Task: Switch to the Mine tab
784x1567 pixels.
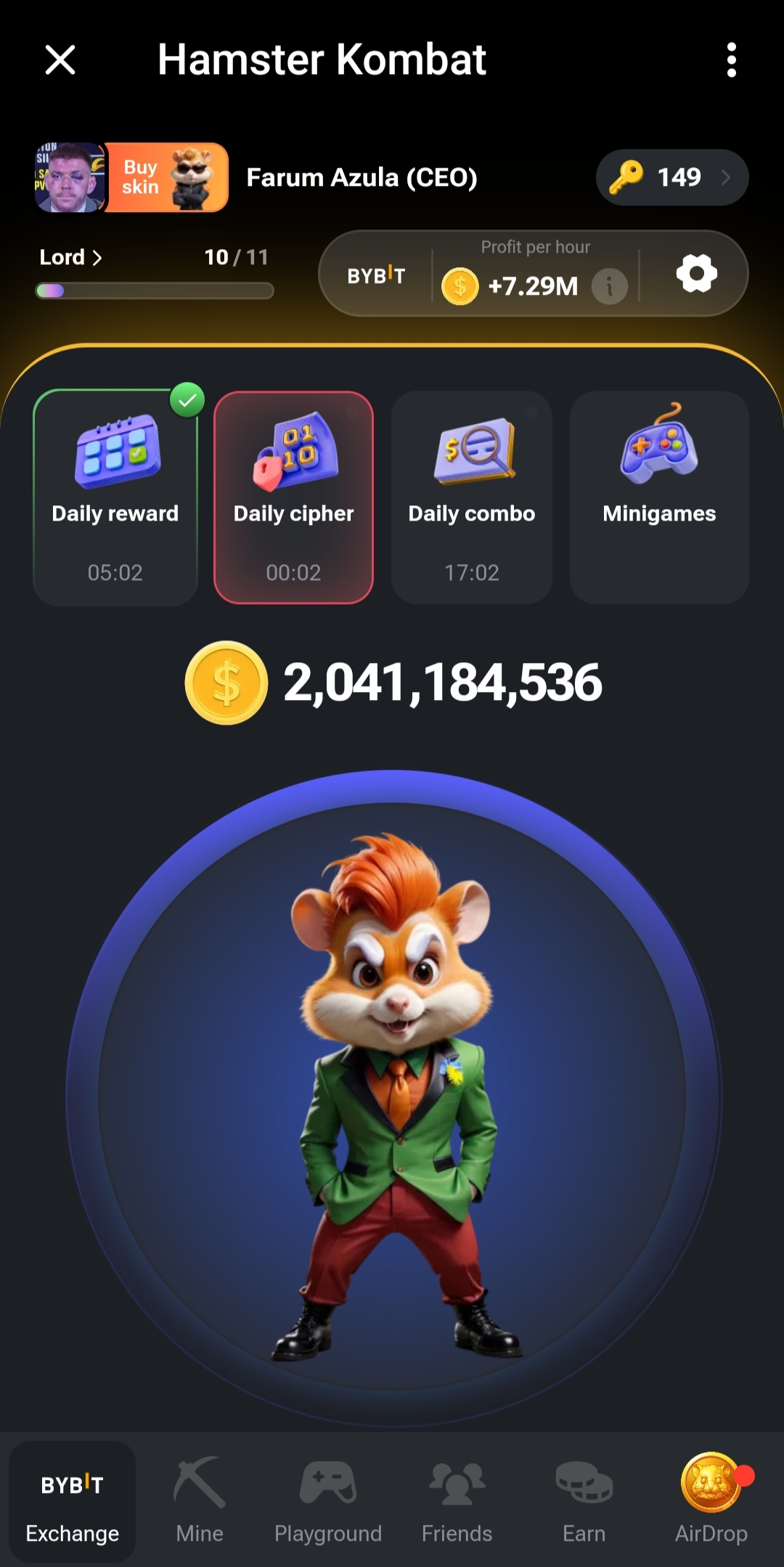Action: point(200,1503)
